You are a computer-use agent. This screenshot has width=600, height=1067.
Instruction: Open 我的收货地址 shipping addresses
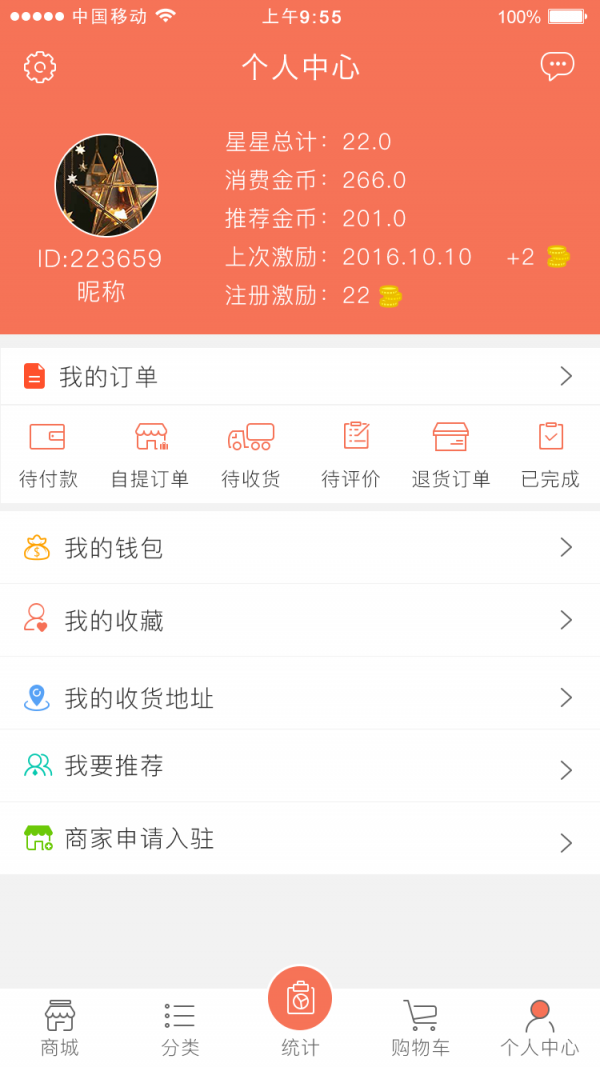(x=300, y=698)
